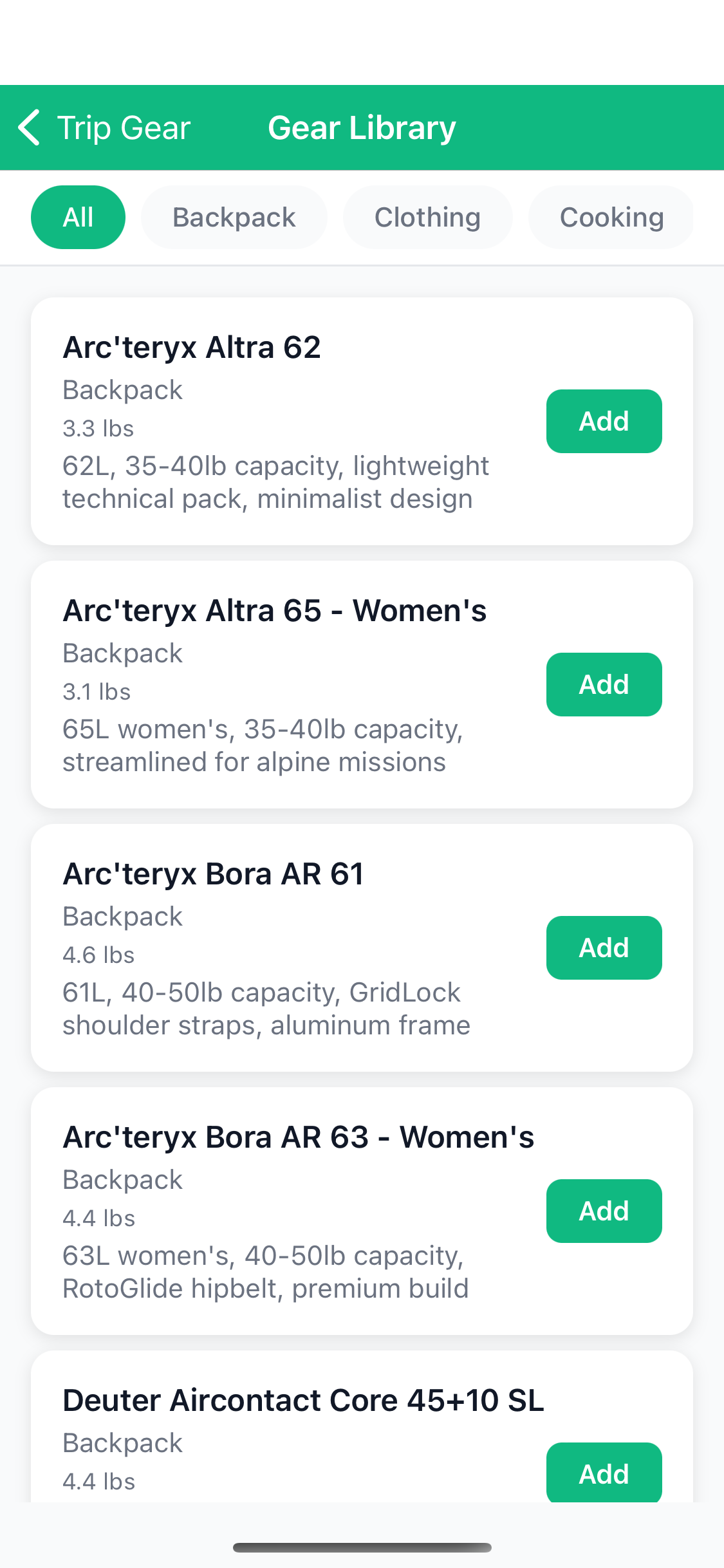The image size is (724, 1568).
Task: Tap the Backpack label under Bora AR 61
Action: tap(122, 916)
